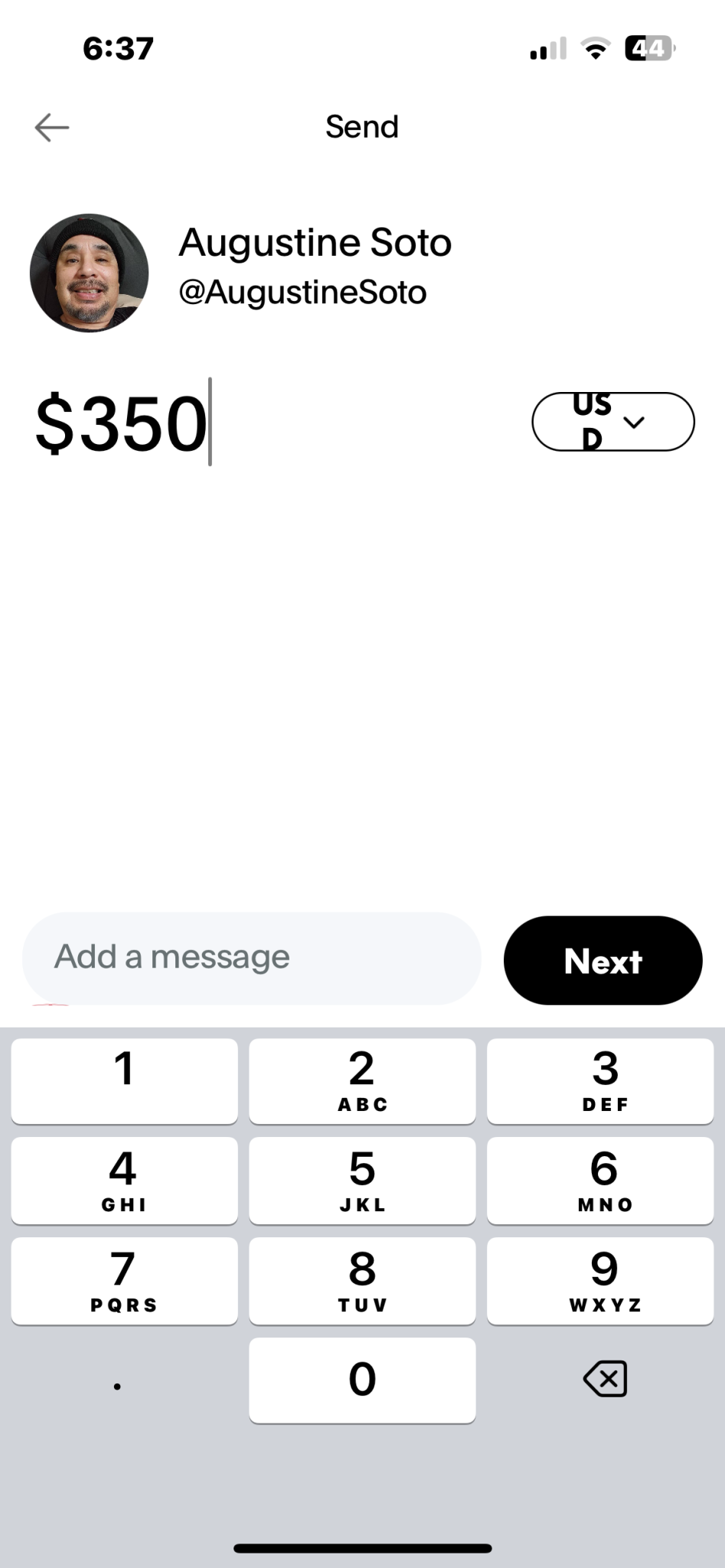725x1568 pixels.
Task: Tap the $350 amount field
Action: pyautogui.click(x=122, y=423)
